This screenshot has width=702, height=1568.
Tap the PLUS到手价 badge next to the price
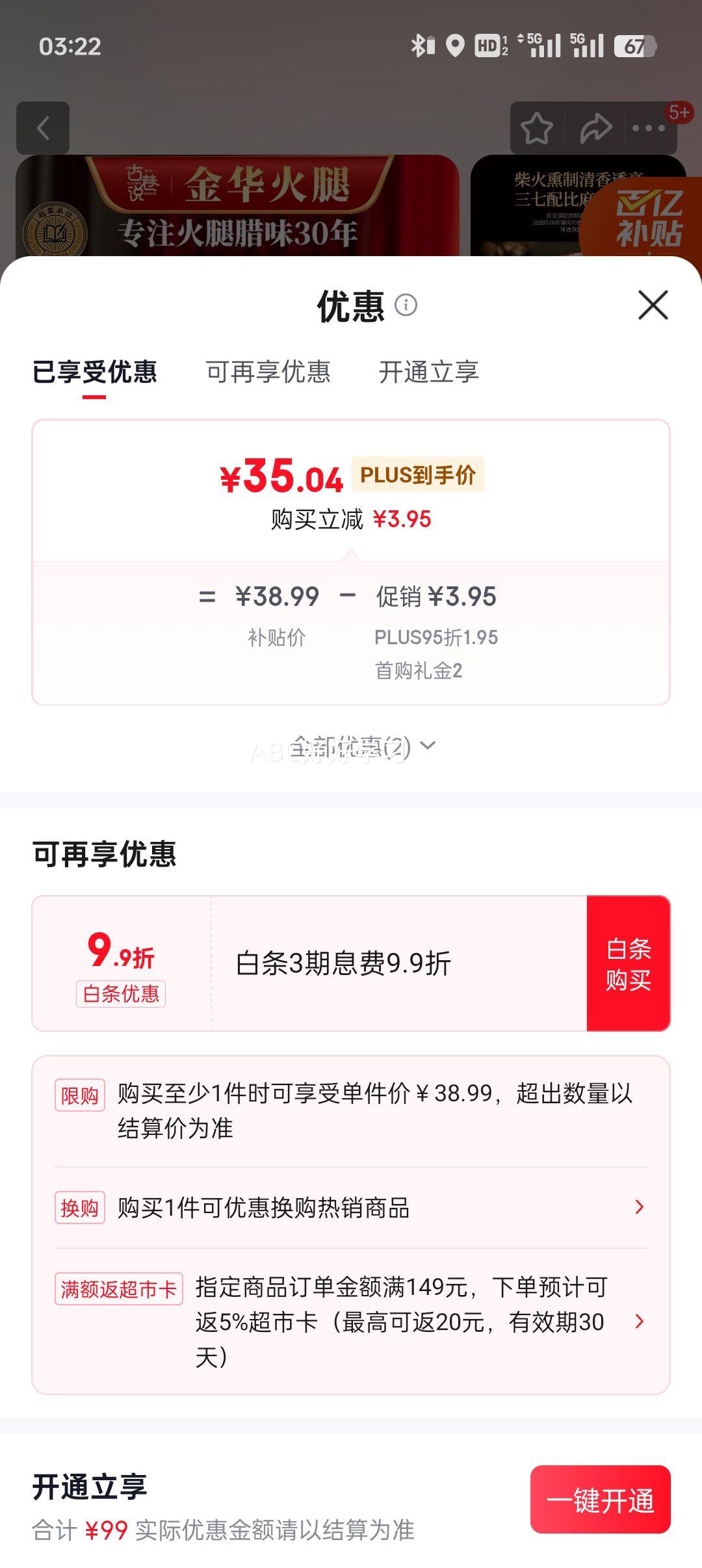pos(419,475)
